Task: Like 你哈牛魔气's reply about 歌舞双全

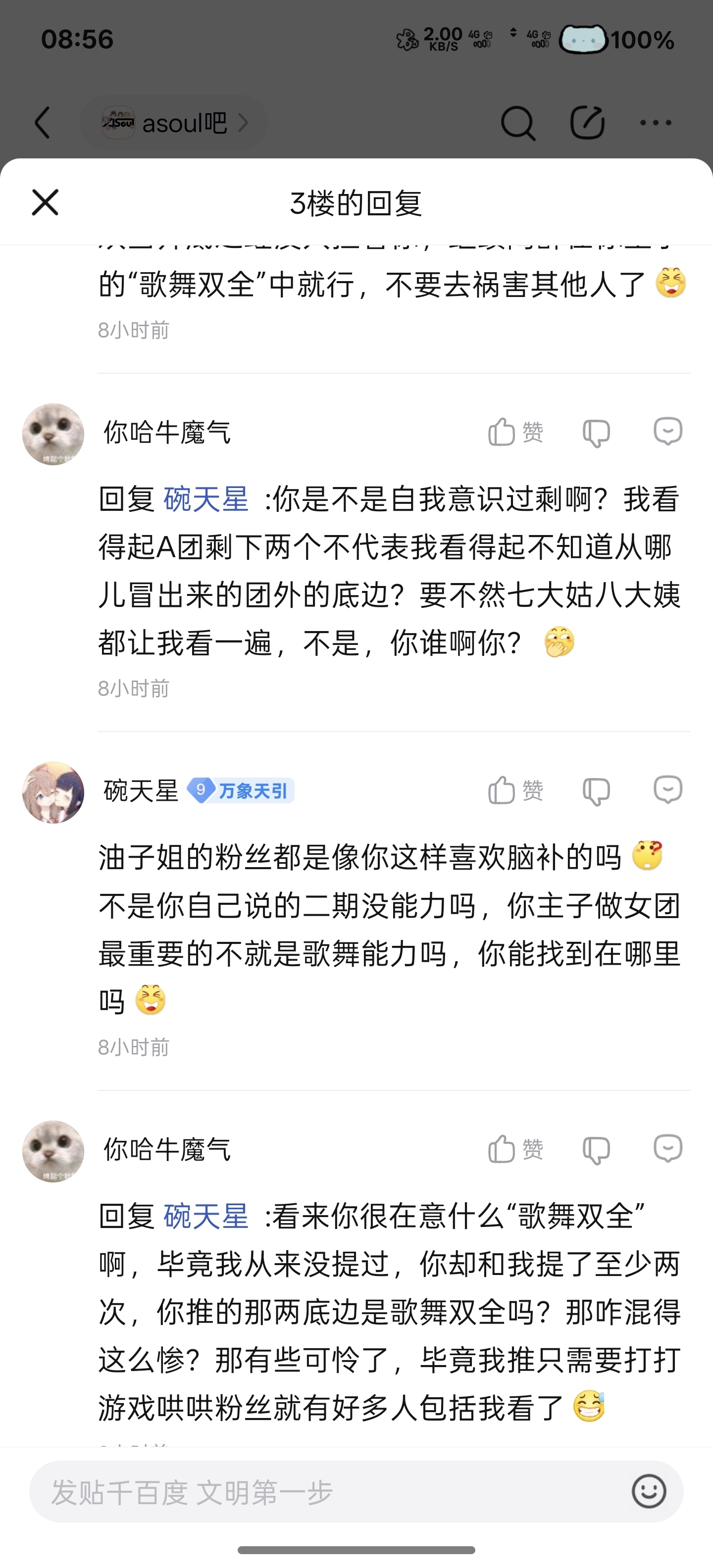Action: [x=515, y=1149]
